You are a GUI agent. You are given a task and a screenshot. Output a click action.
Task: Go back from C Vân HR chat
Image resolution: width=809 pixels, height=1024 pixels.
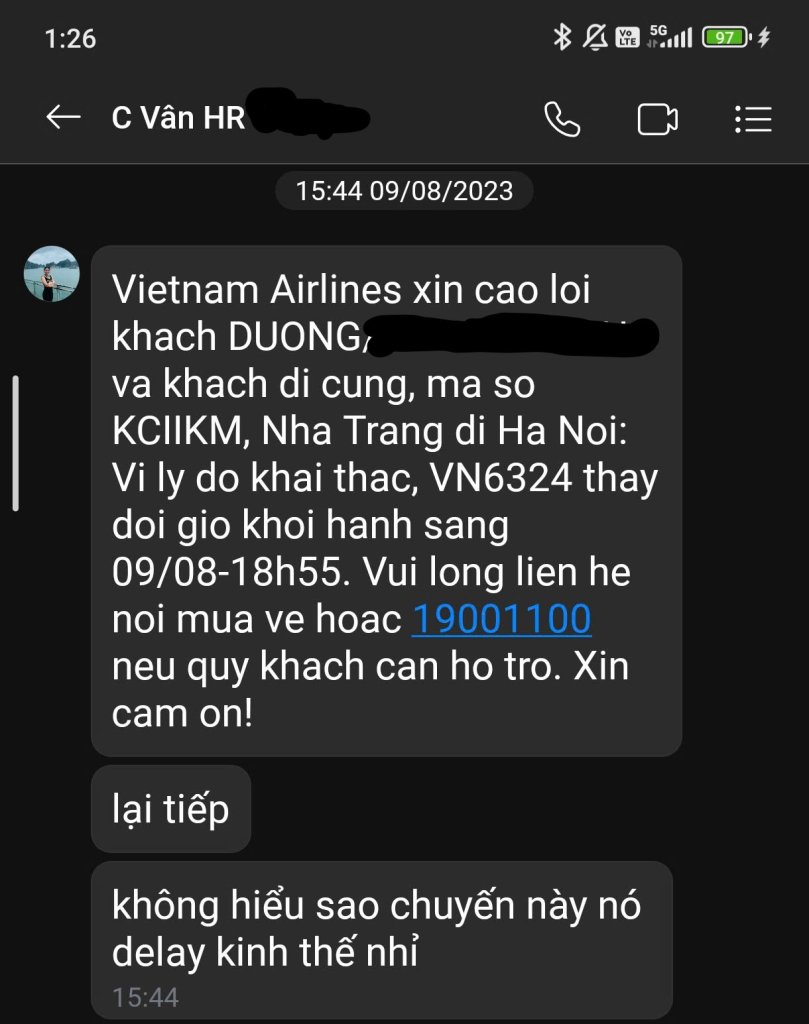[63, 118]
